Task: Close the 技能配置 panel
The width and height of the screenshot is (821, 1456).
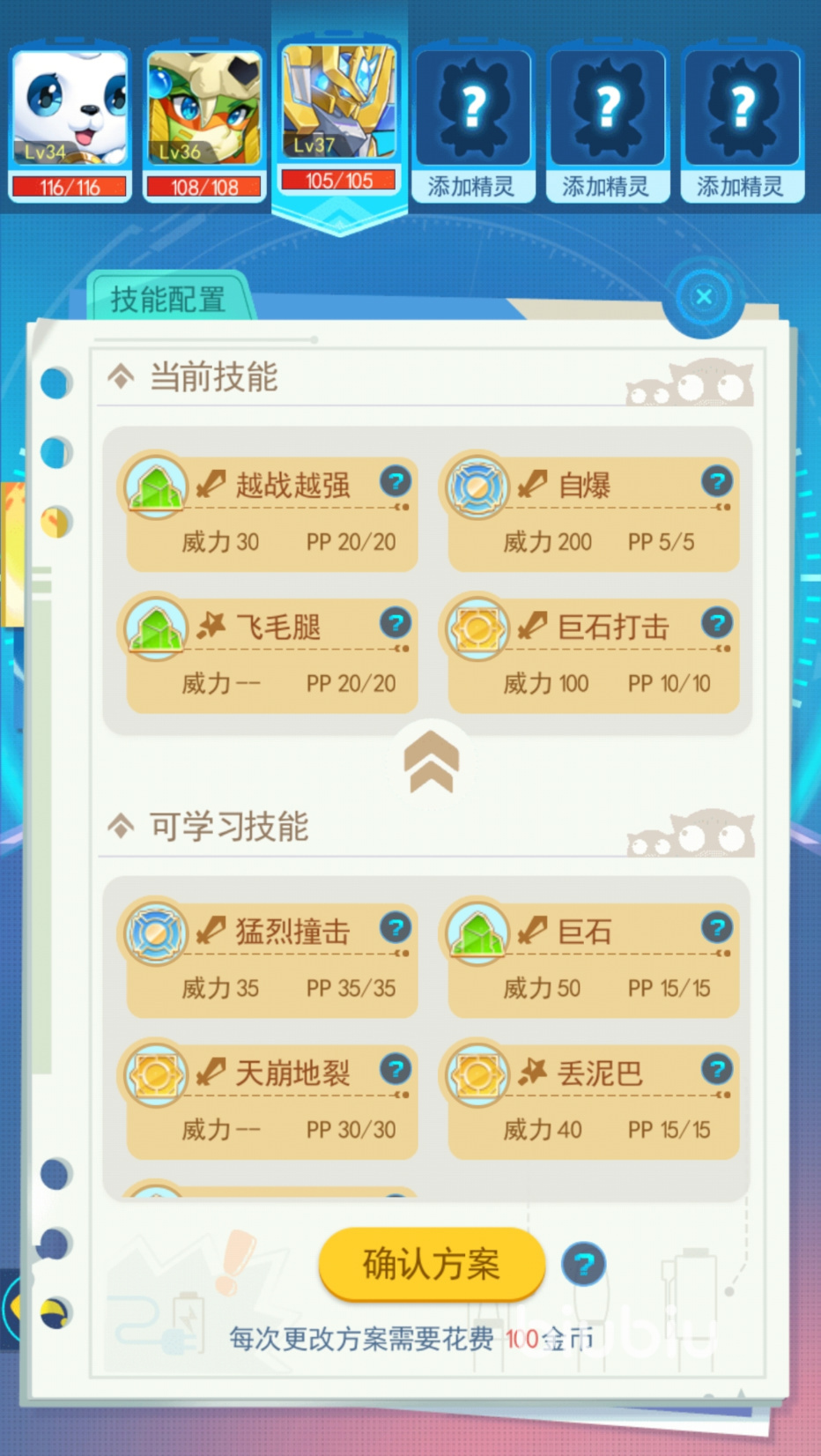Action: [703, 297]
